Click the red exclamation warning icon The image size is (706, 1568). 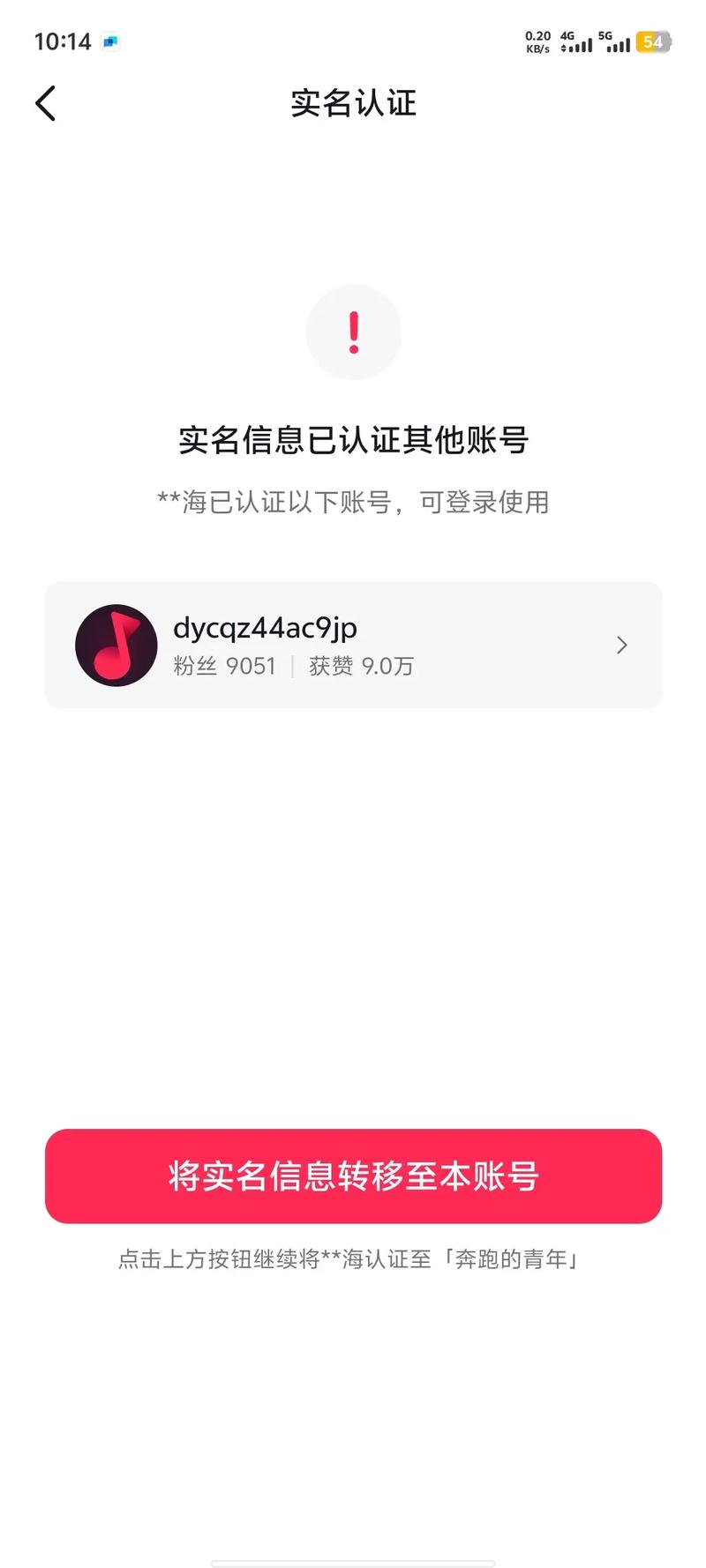point(353,332)
